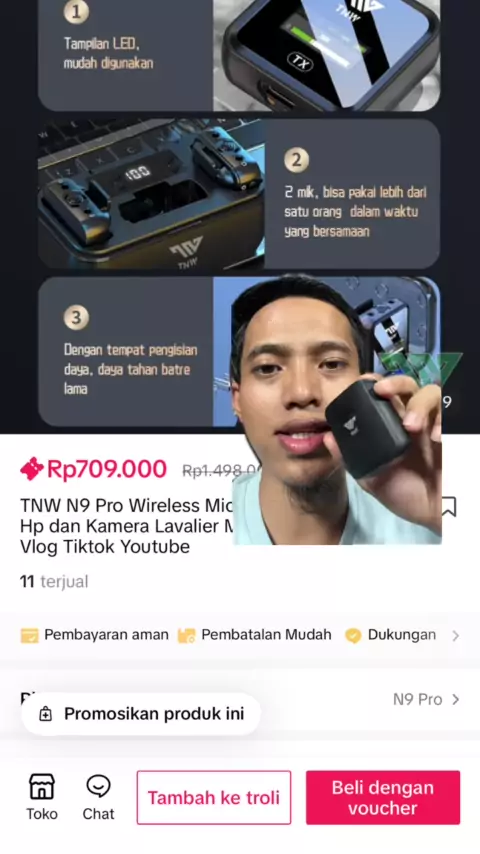Open the N9 Pro variant row
Screen dimensions: 480x854
(x=240, y=699)
